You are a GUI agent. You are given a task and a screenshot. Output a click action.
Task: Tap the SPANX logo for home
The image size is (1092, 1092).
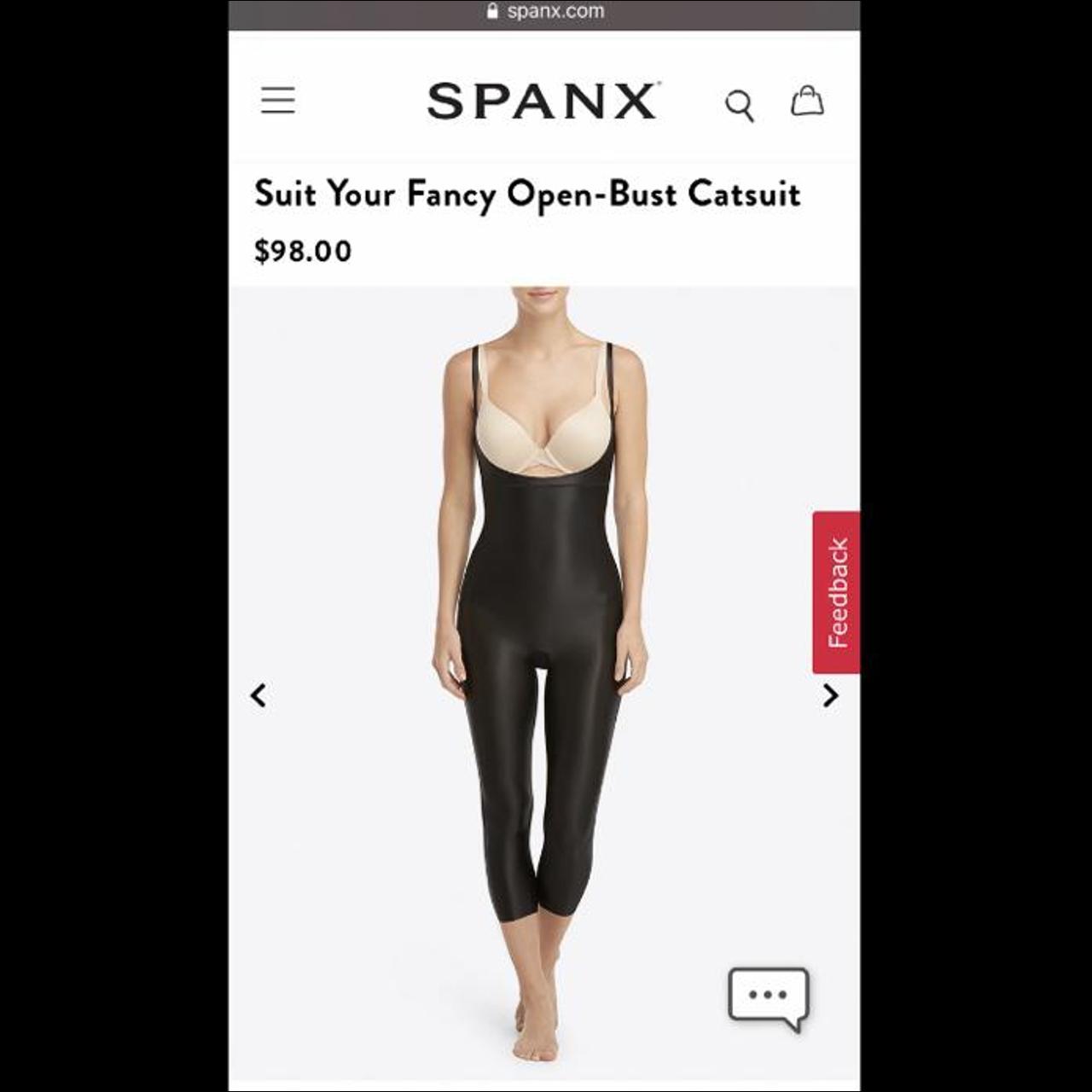click(543, 102)
